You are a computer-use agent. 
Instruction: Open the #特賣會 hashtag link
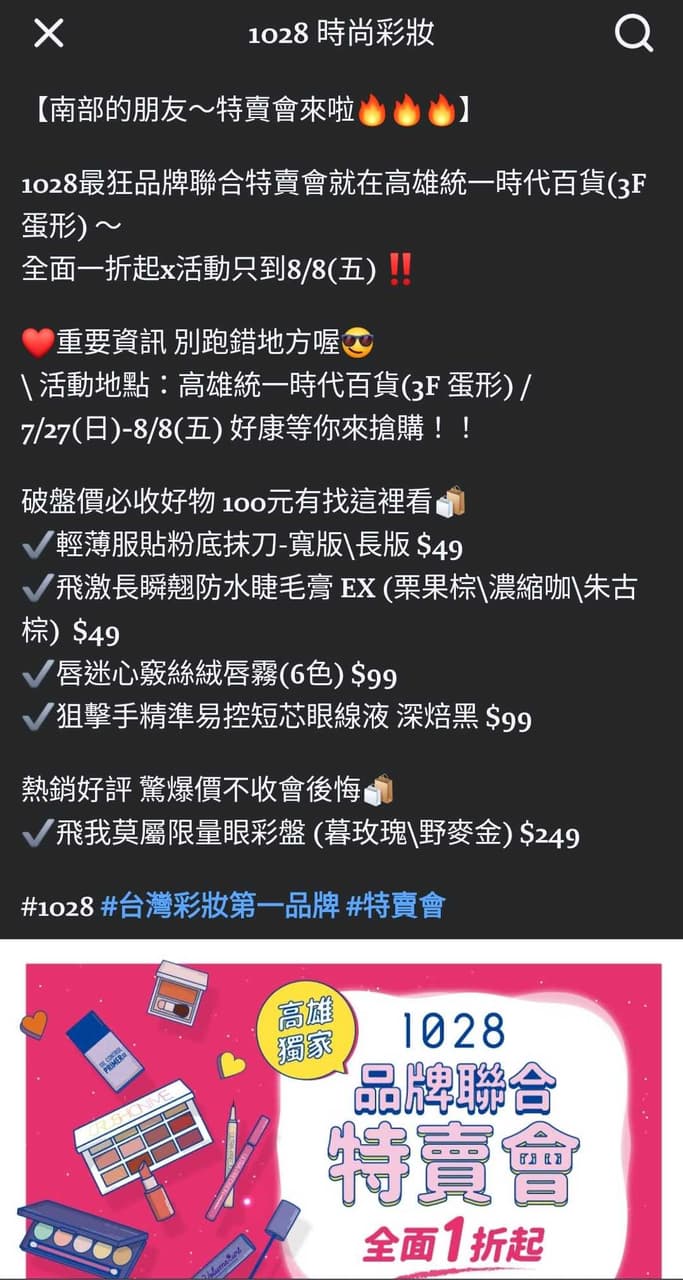coord(395,907)
